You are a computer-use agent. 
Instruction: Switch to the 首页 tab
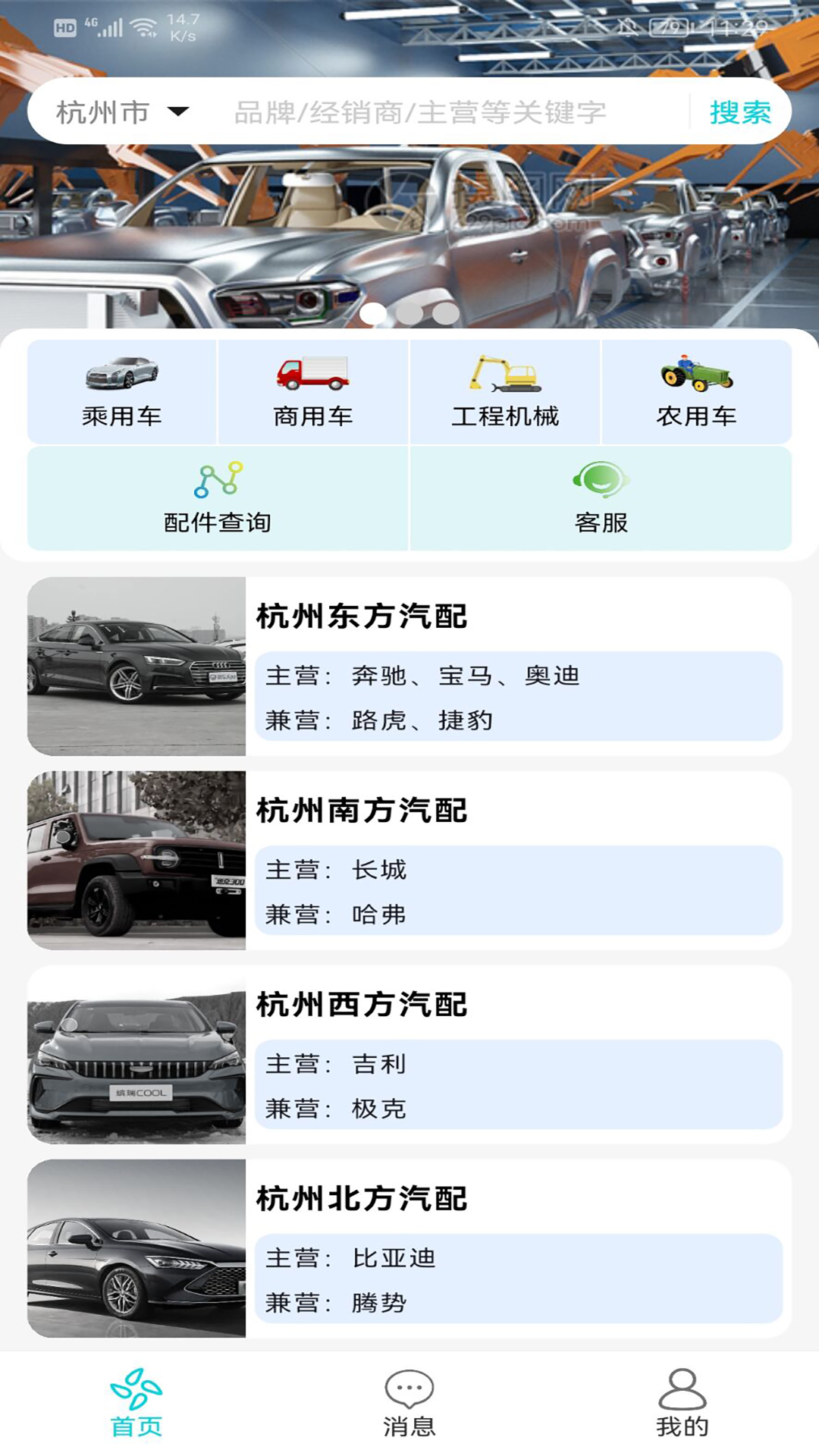coord(136,1403)
